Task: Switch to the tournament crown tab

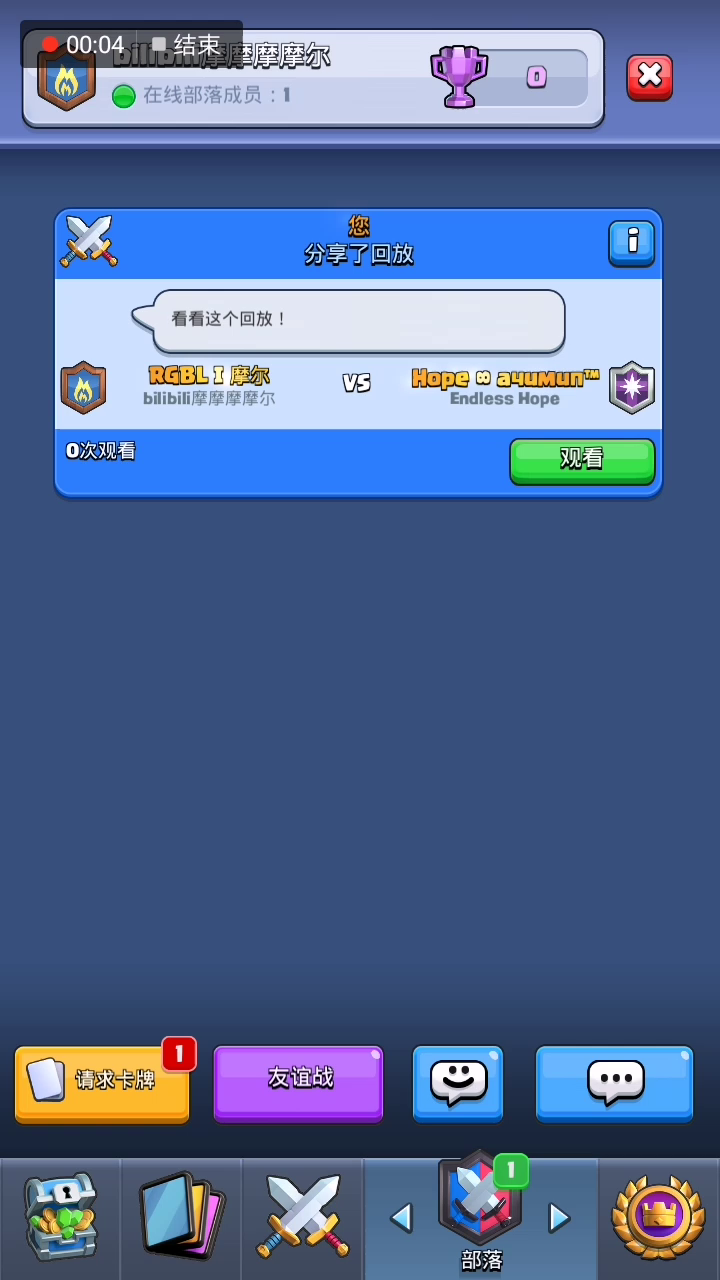Action: coord(658,1218)
